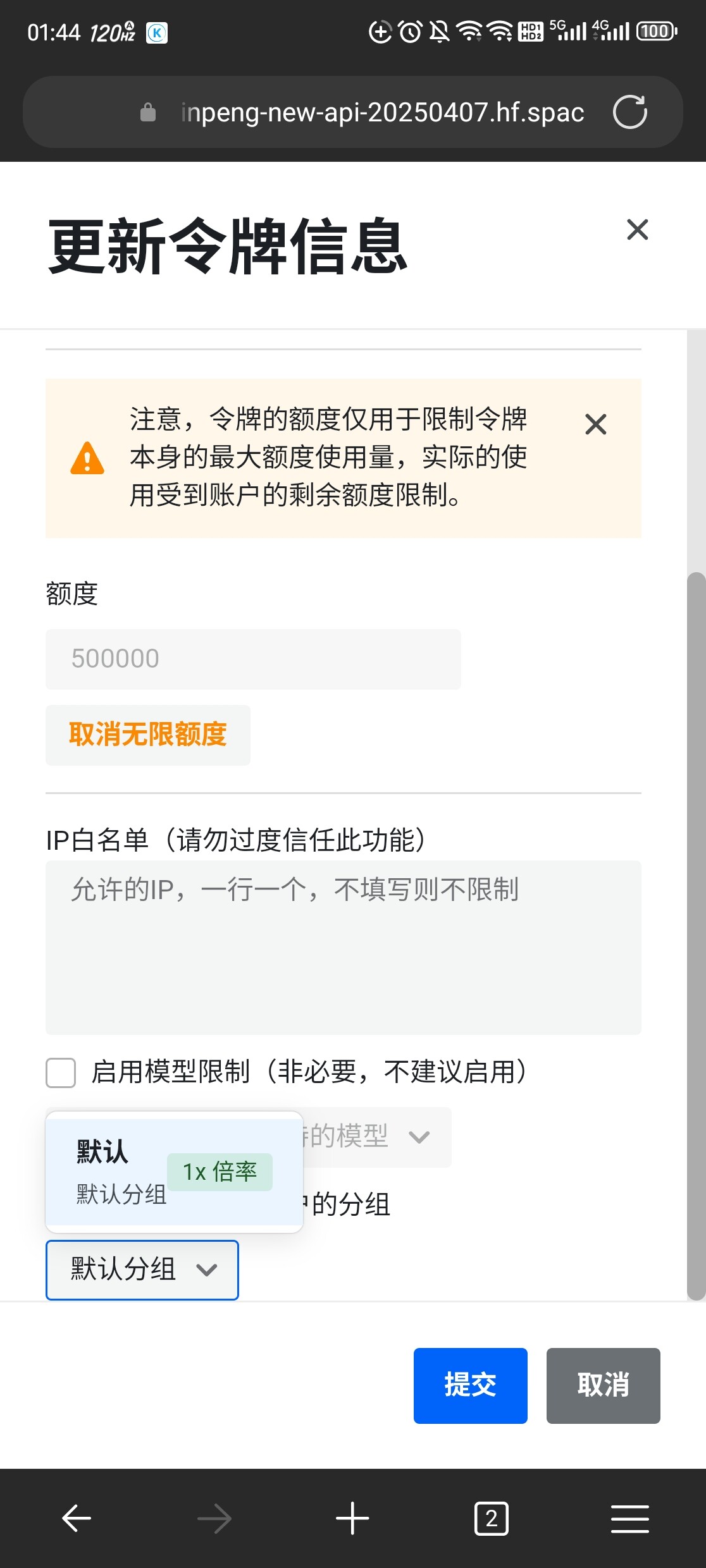Submit the form with 提交

pyautogui.click(x=471, y=1385)
